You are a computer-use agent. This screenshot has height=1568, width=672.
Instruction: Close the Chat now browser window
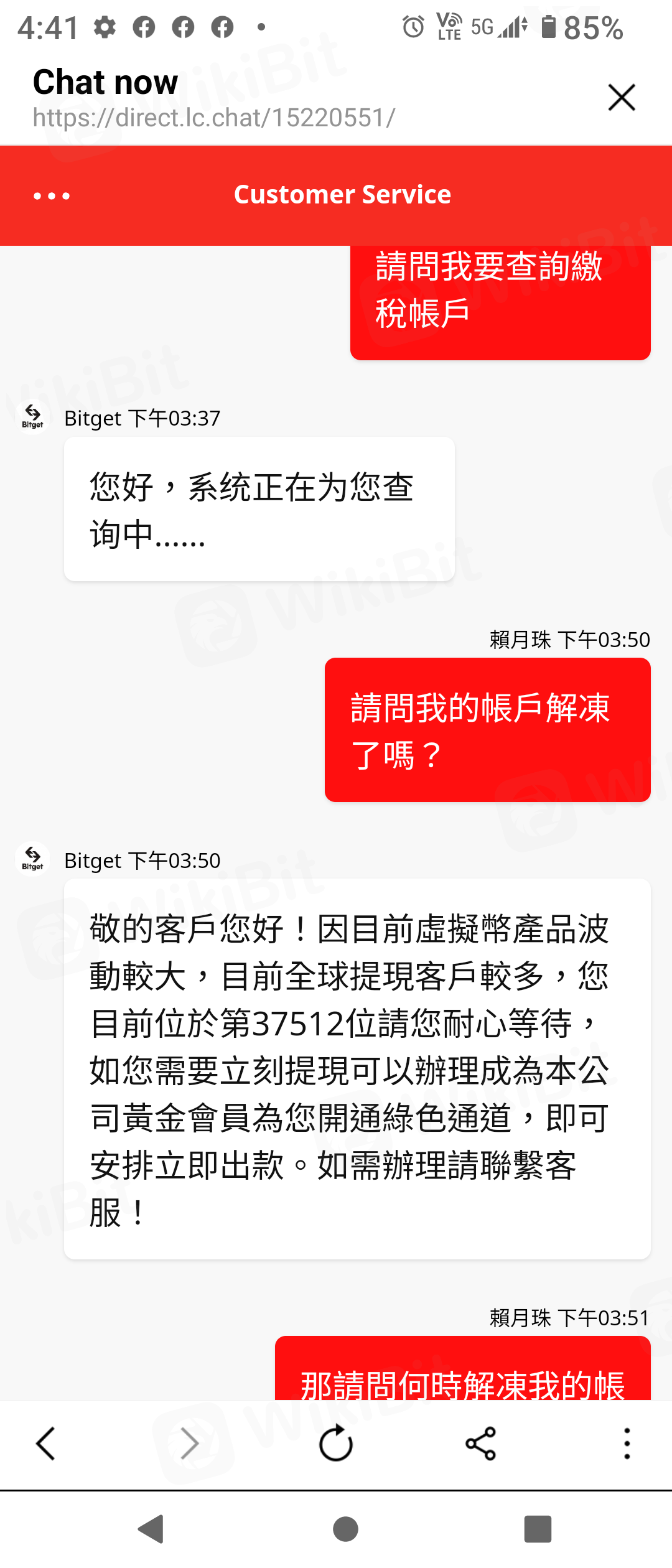coord(621,98)
